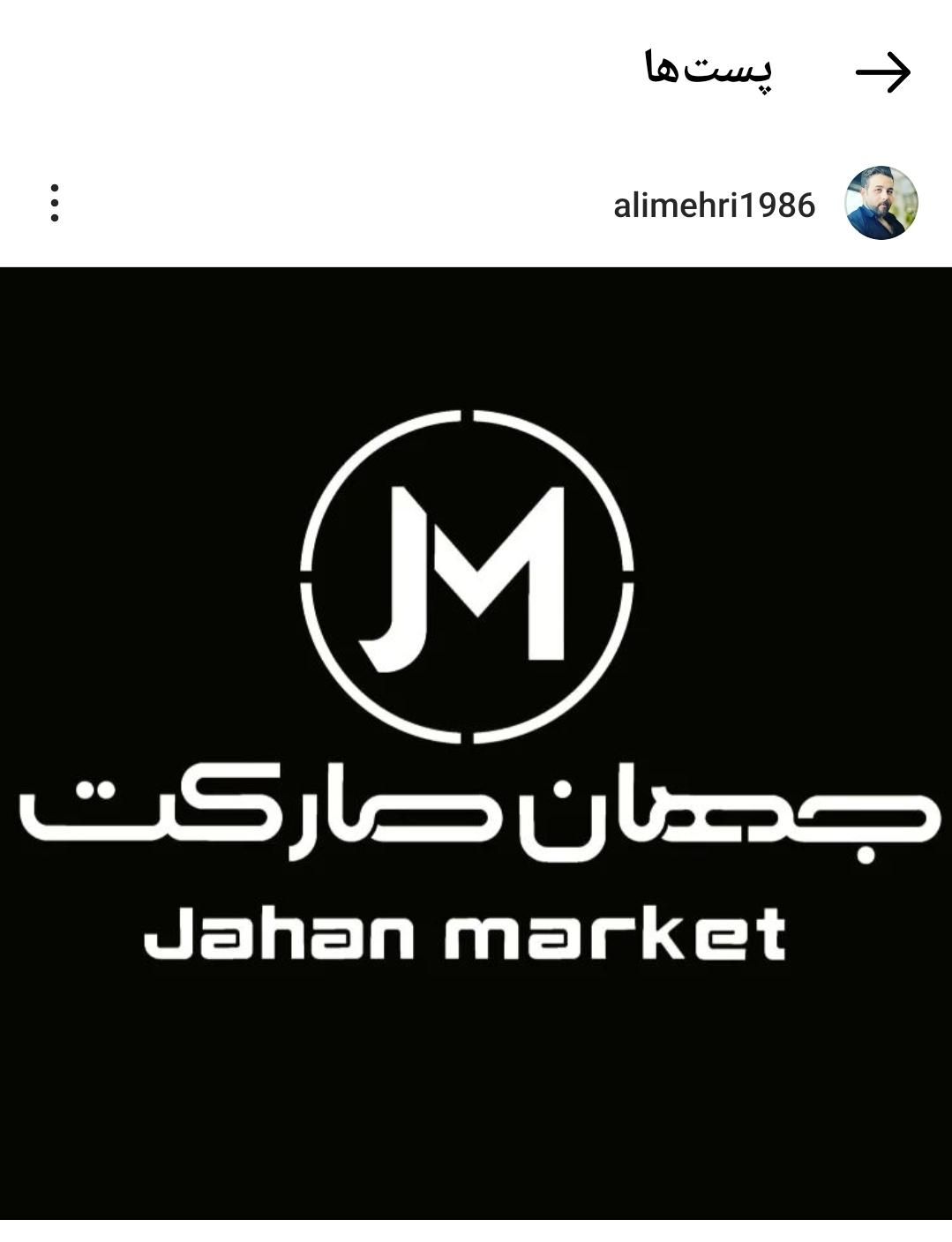The height and width of the screenshot is (1242, 952).
Task: Tap the alimehri1986 username
Action: [714, 206]
